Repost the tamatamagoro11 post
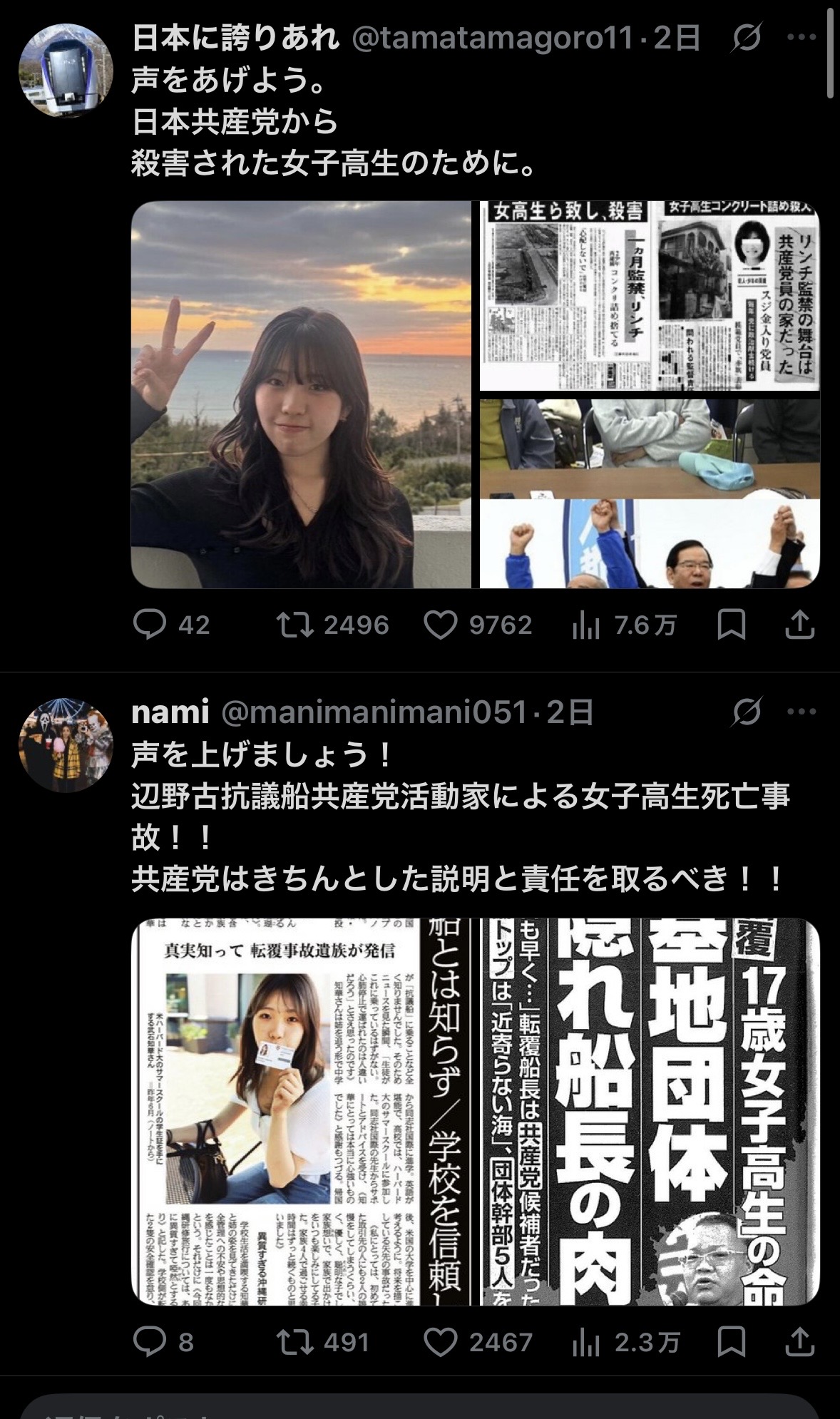Screen dimensions: 840x1419 [x=295, y=625]
